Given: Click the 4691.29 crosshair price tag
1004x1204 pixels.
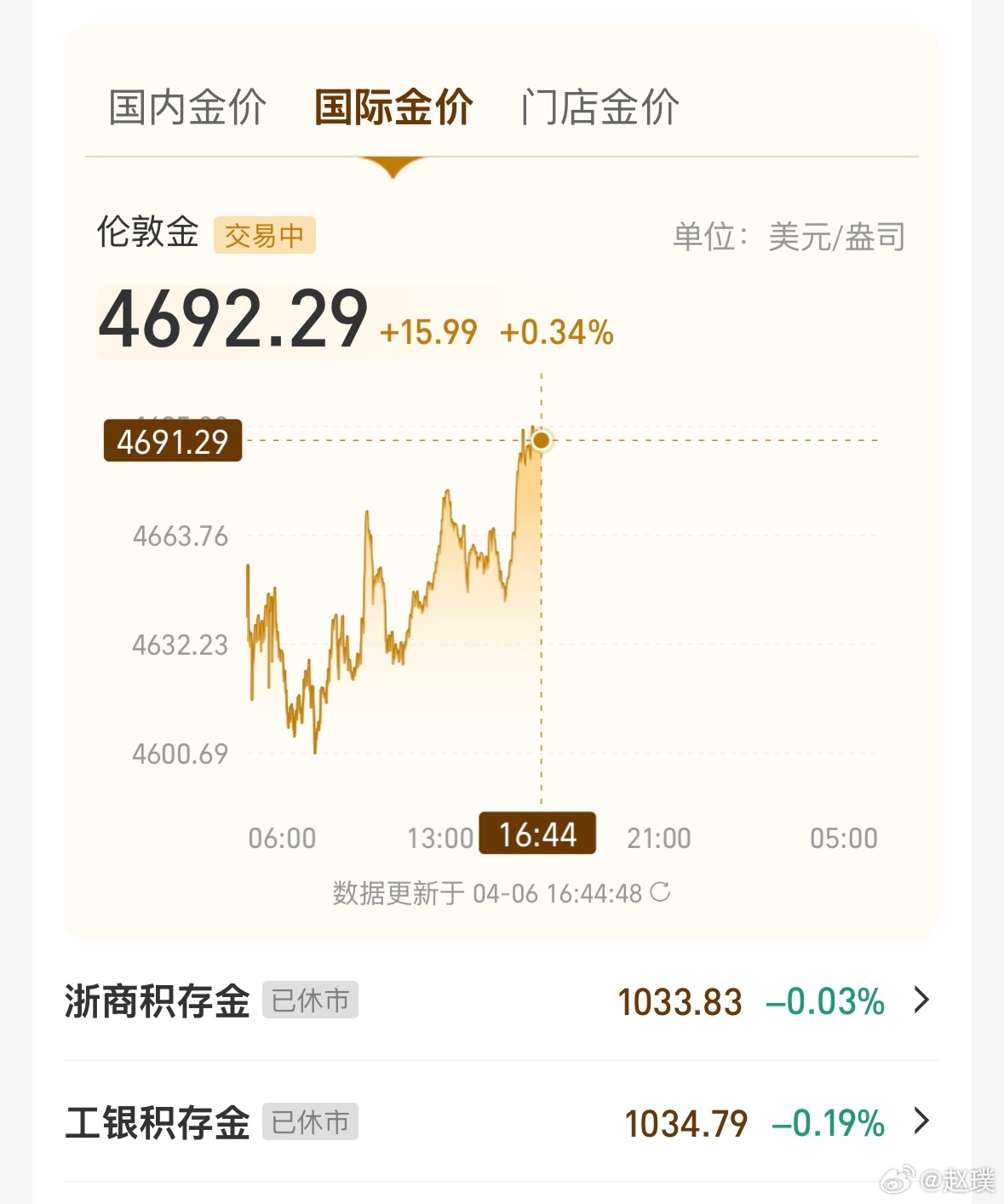Looking at the screenshot, I should coord(173,442).
